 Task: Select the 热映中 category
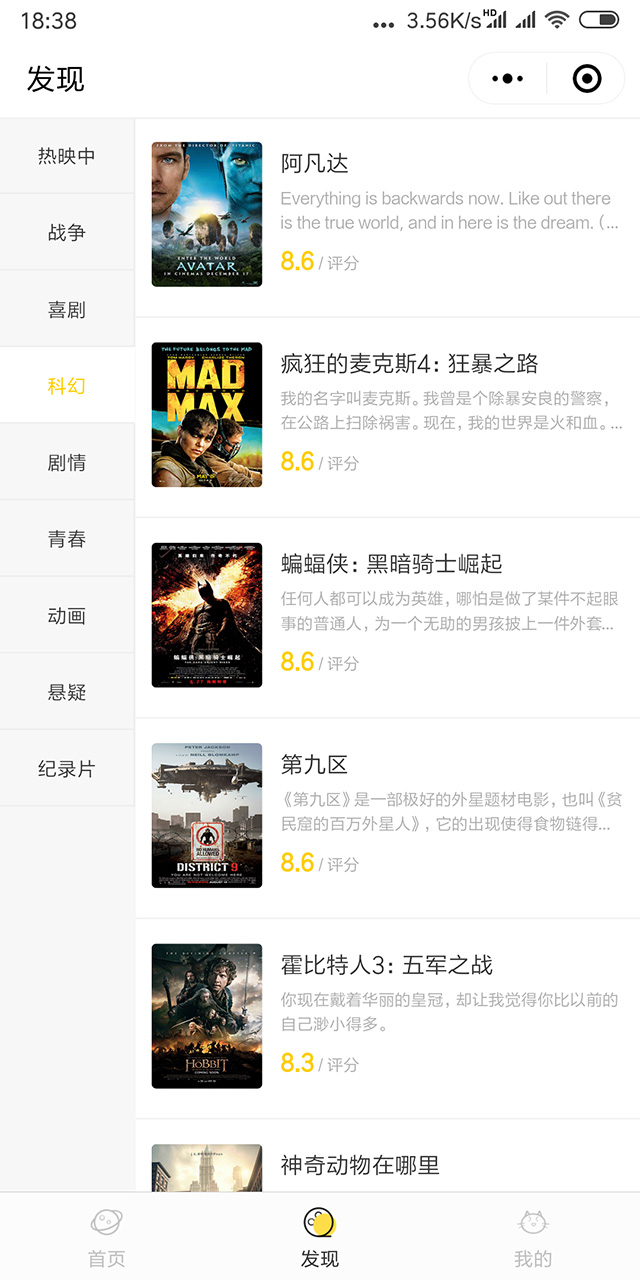click(67, 156)
